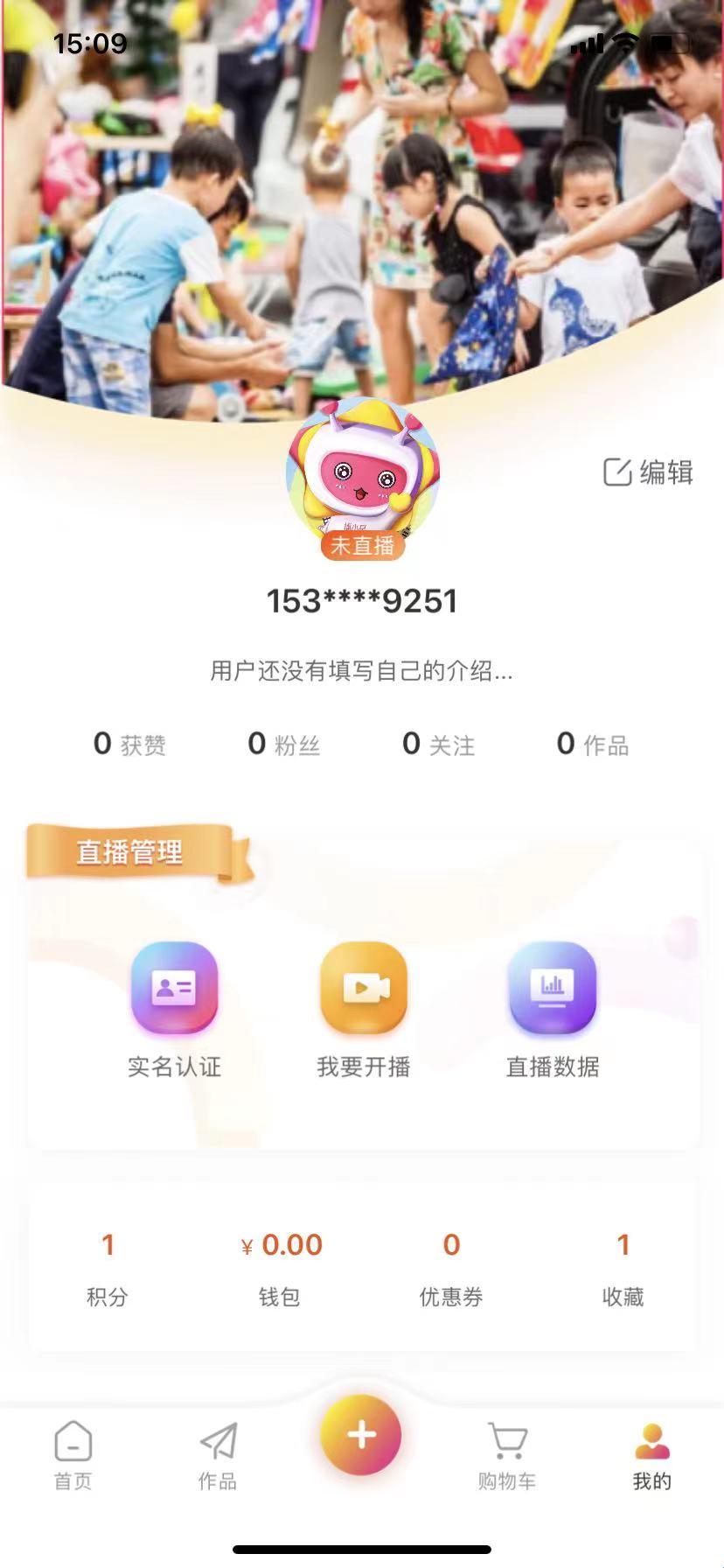The width and height of the screenshot is (724, 1568).
Task: Open the 钱包 wallet
Action: tap(280, 1267)
